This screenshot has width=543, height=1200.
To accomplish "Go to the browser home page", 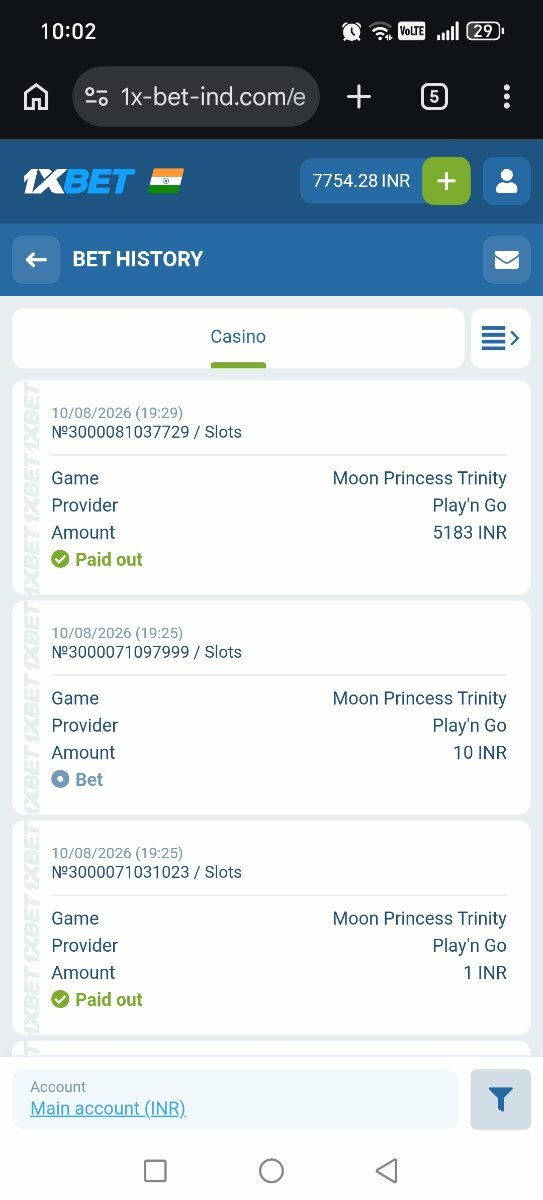I will 36,97.
